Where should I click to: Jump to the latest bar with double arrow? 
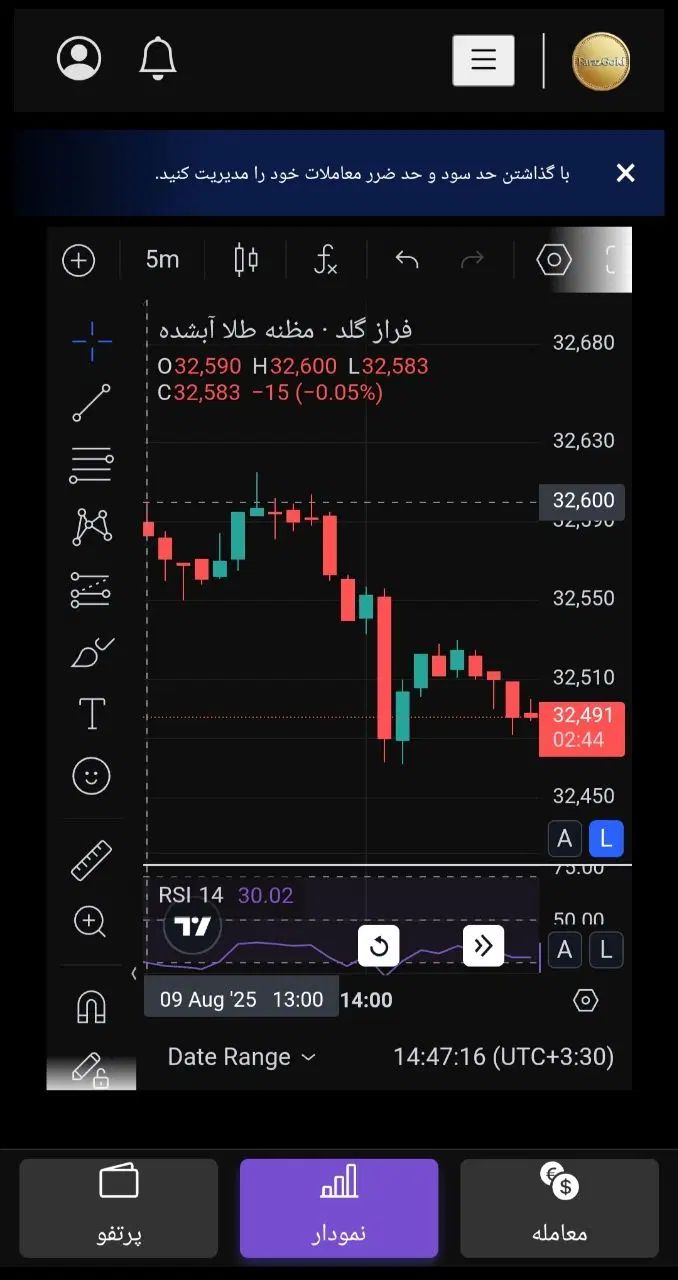click(x=483, y=946)
